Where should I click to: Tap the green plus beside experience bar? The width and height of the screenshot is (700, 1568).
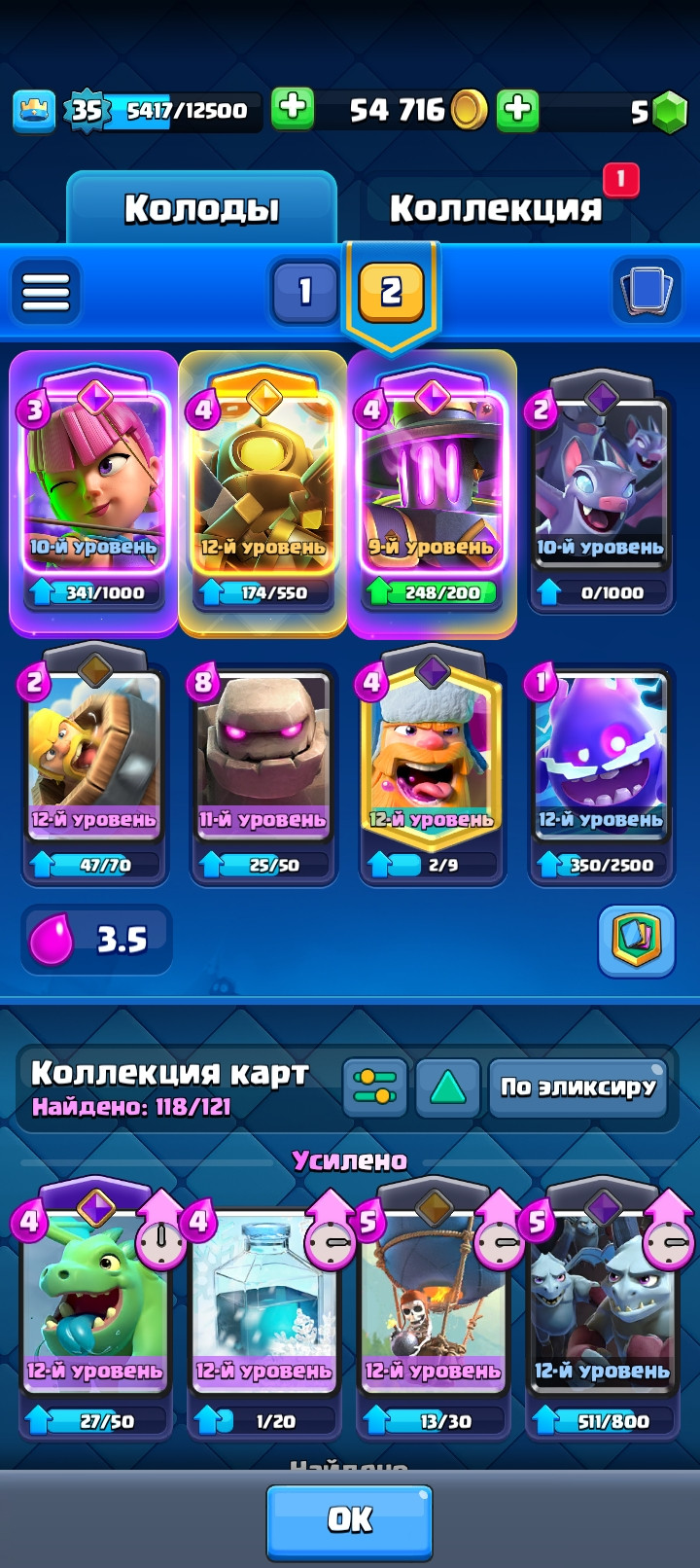(292, 109)
